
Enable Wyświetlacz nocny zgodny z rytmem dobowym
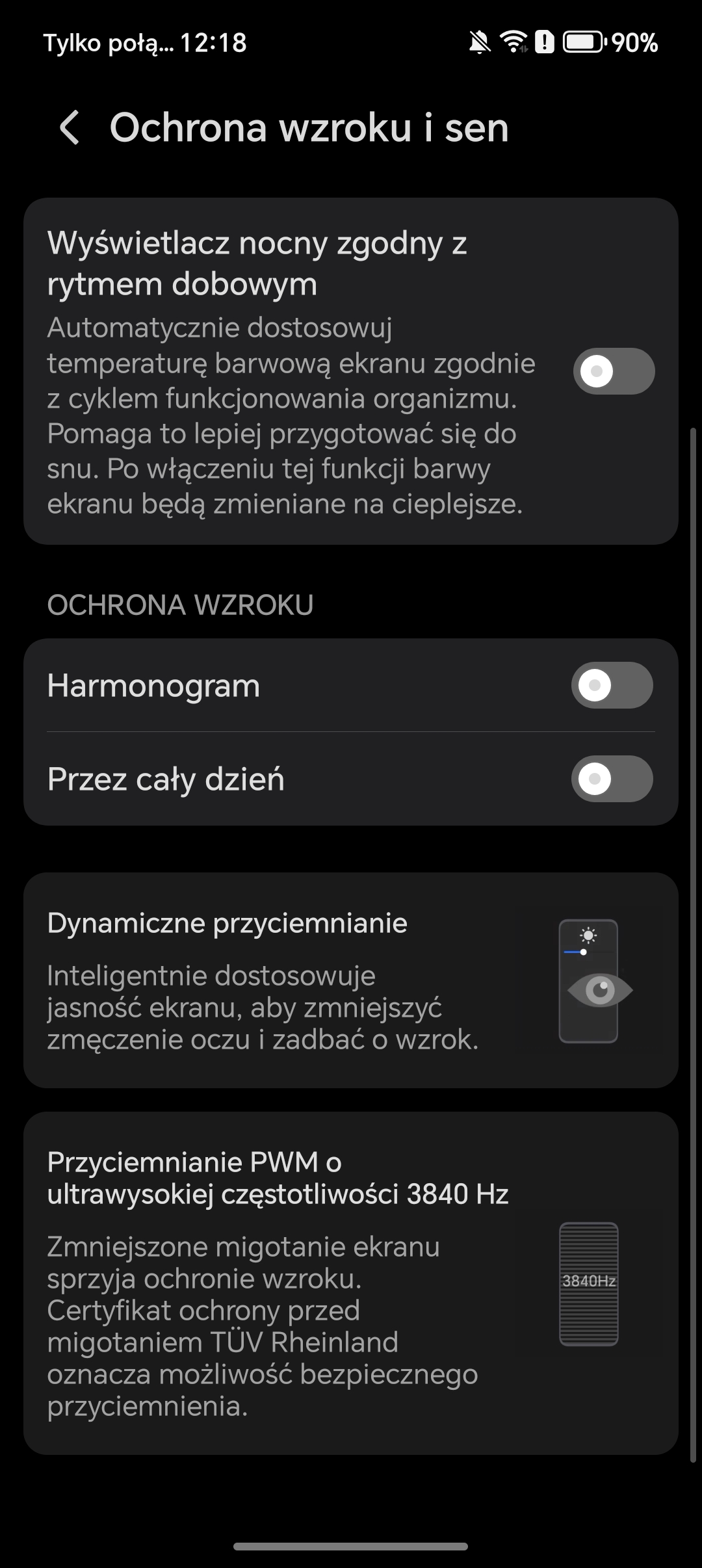click(613, 371)
